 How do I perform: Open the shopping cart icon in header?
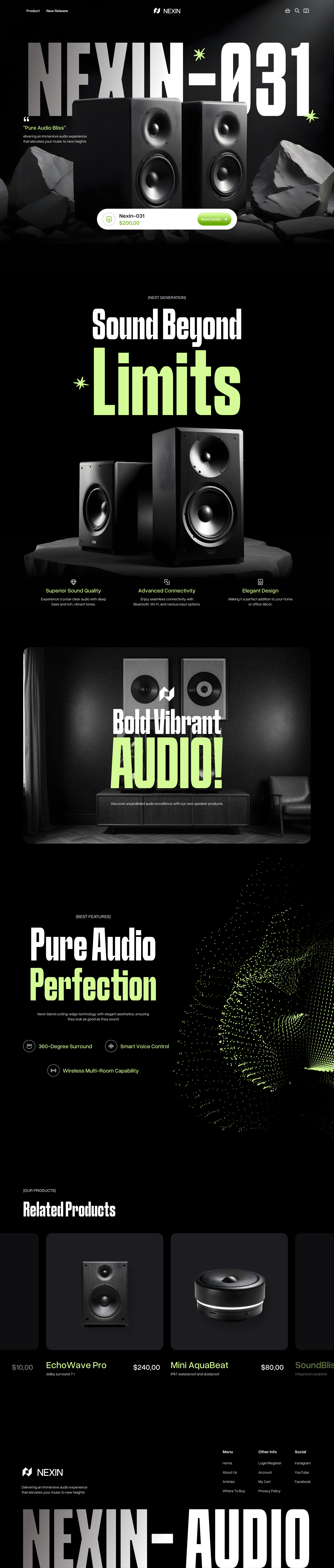pos(287,11)
